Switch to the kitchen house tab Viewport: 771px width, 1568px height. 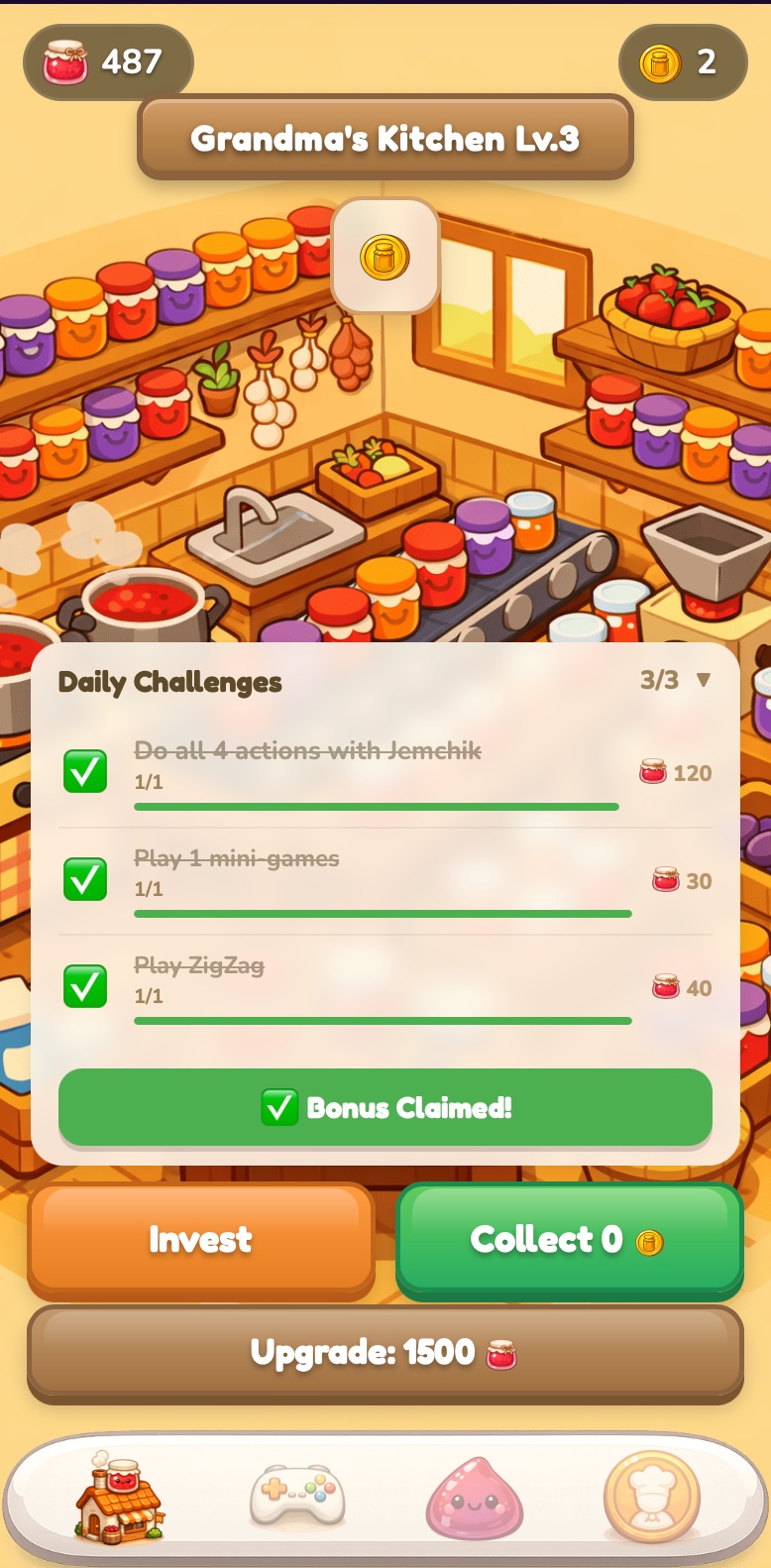click(x=120, y=1499)
